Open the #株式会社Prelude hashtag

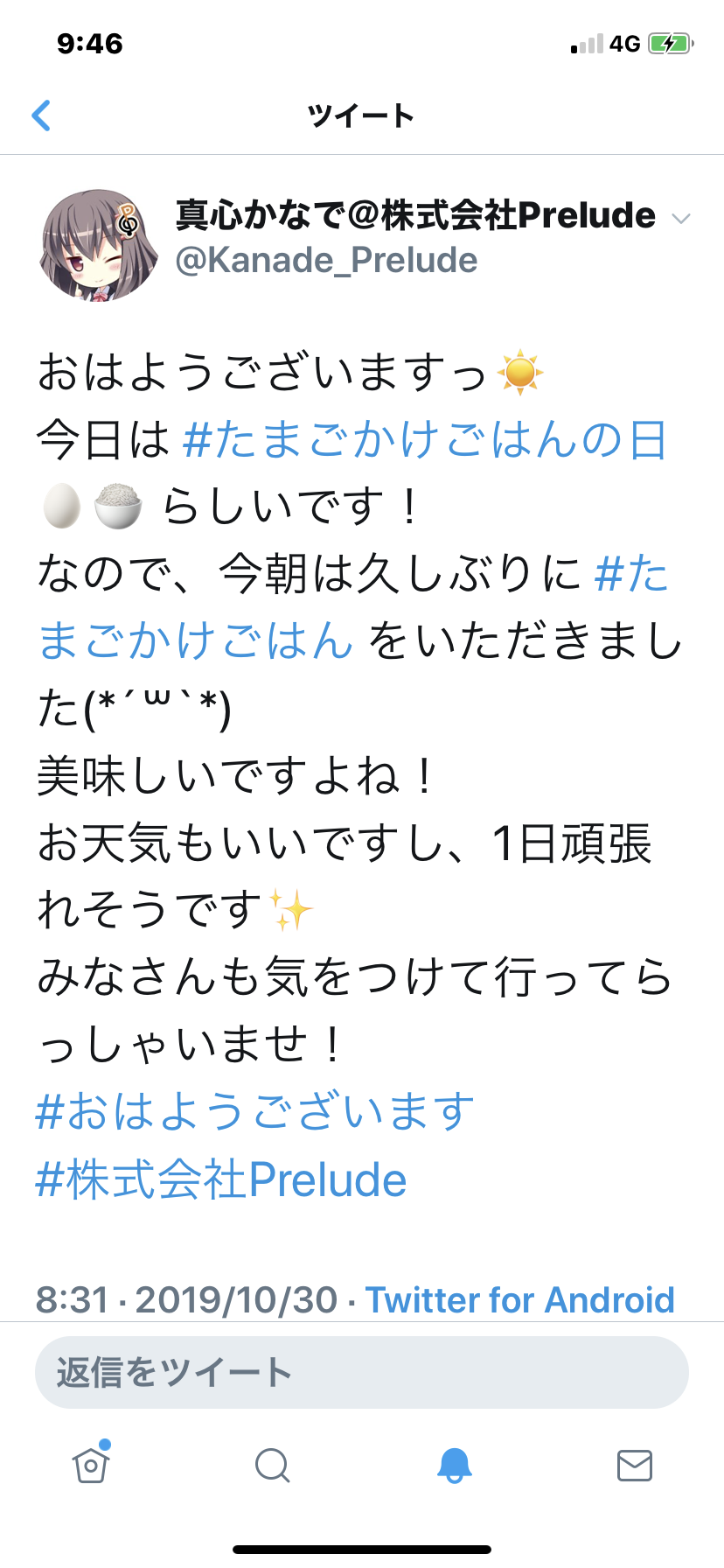(x=221, y=1179)
